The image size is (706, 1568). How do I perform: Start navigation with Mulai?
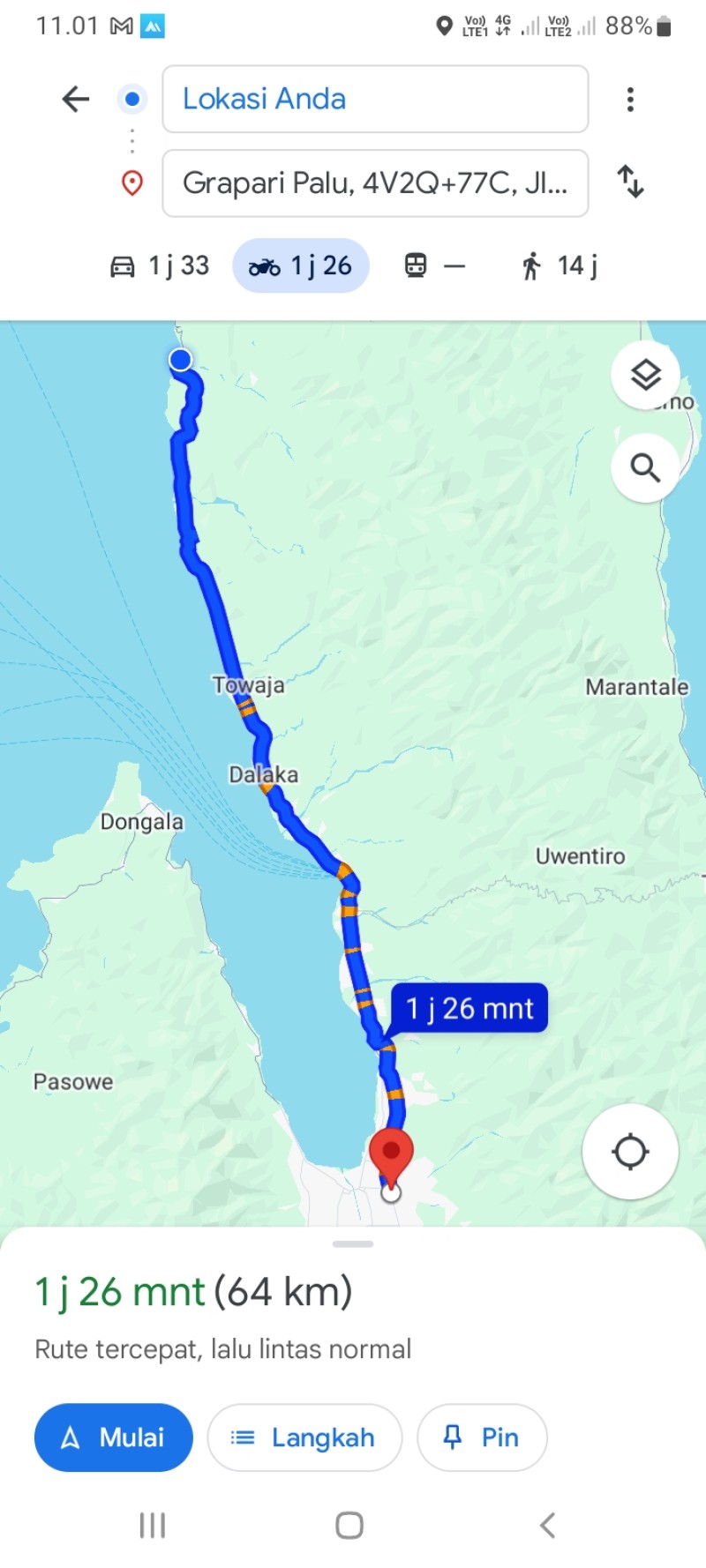pos(113,1437)
